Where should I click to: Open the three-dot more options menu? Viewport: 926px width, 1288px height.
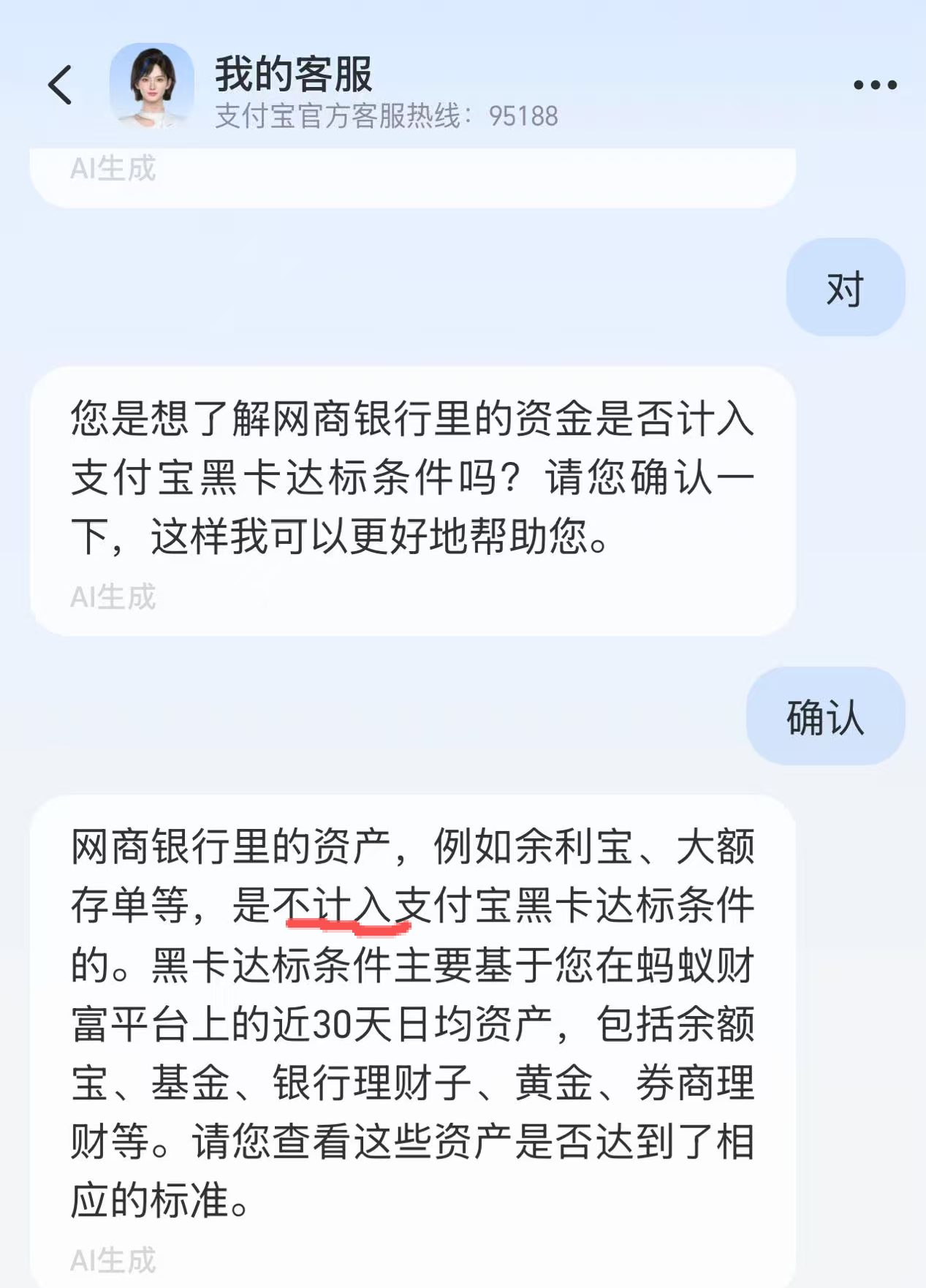click(x=875, y=86)
